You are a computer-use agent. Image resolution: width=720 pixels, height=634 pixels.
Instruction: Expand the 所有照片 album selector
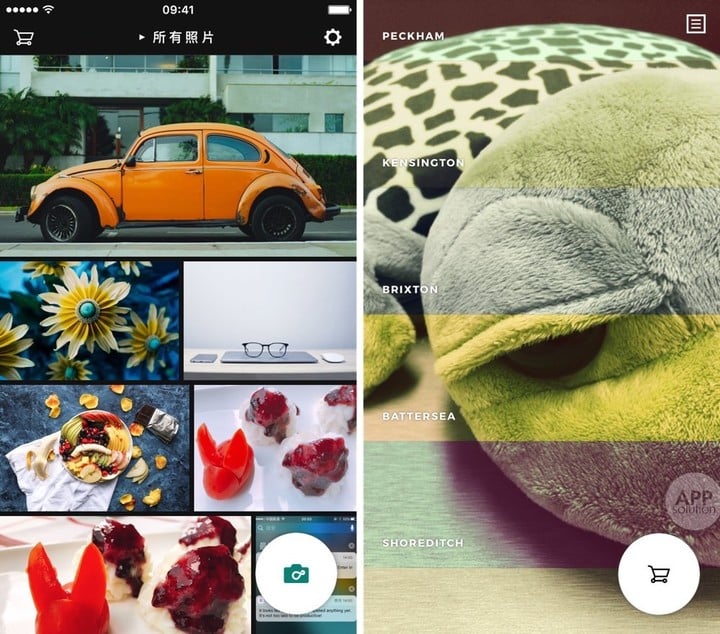(x=177, y=38)
